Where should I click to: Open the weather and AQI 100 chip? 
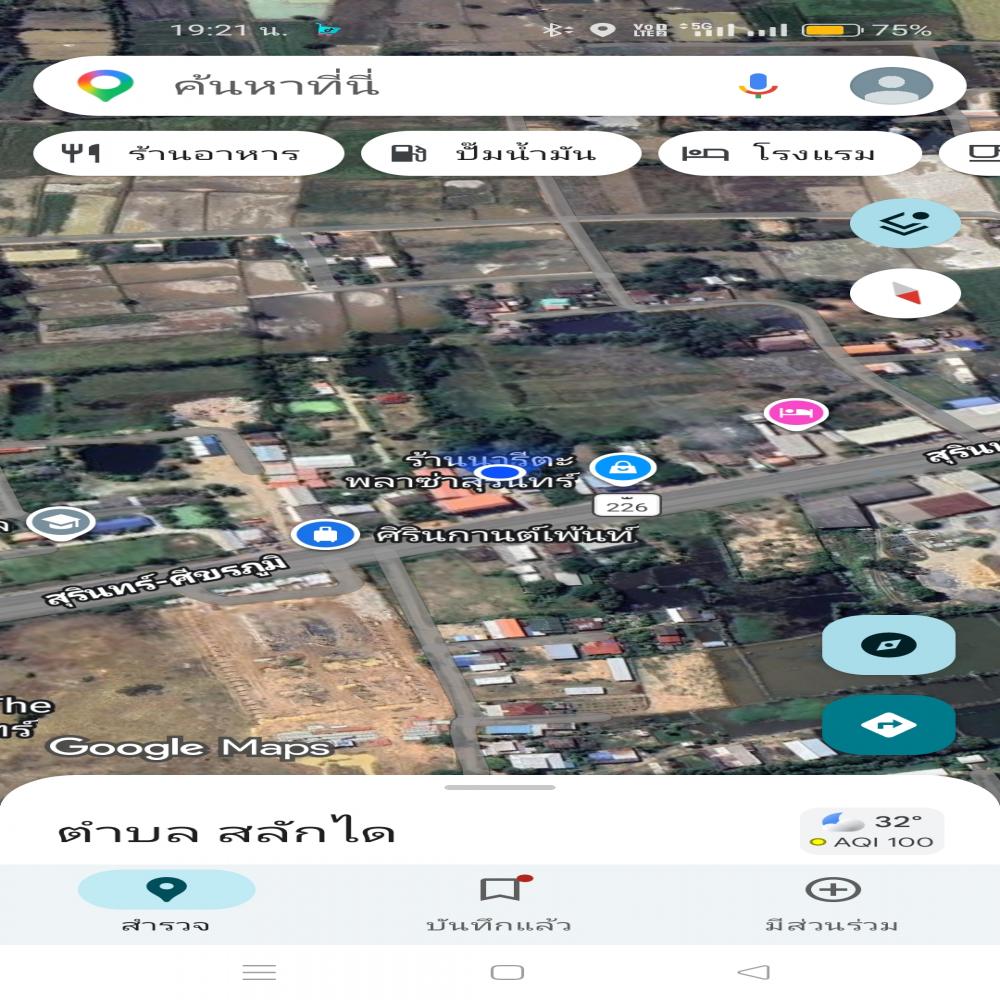(x=871, y=831)
